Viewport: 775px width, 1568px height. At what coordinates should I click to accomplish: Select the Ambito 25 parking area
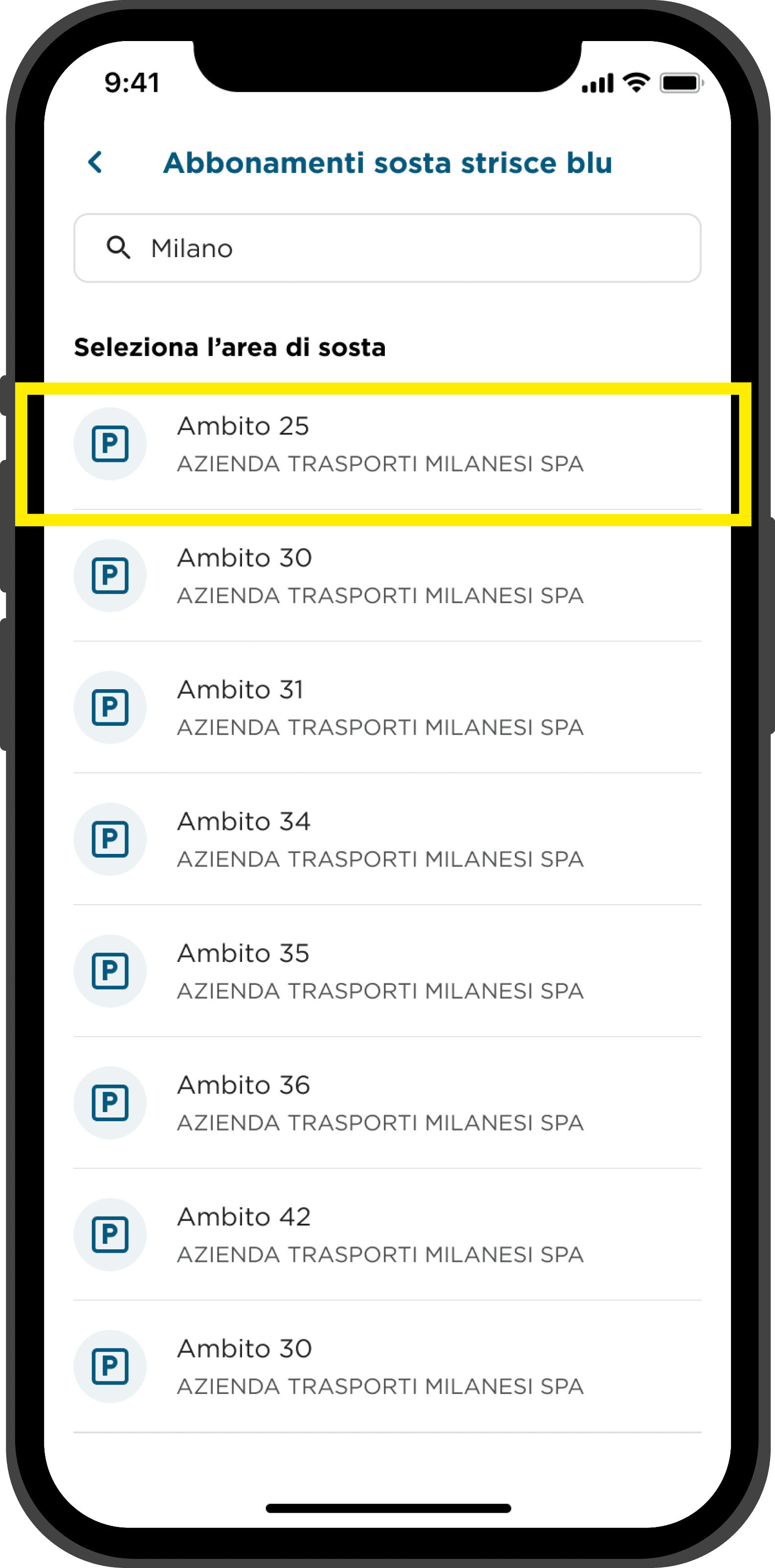387,444
